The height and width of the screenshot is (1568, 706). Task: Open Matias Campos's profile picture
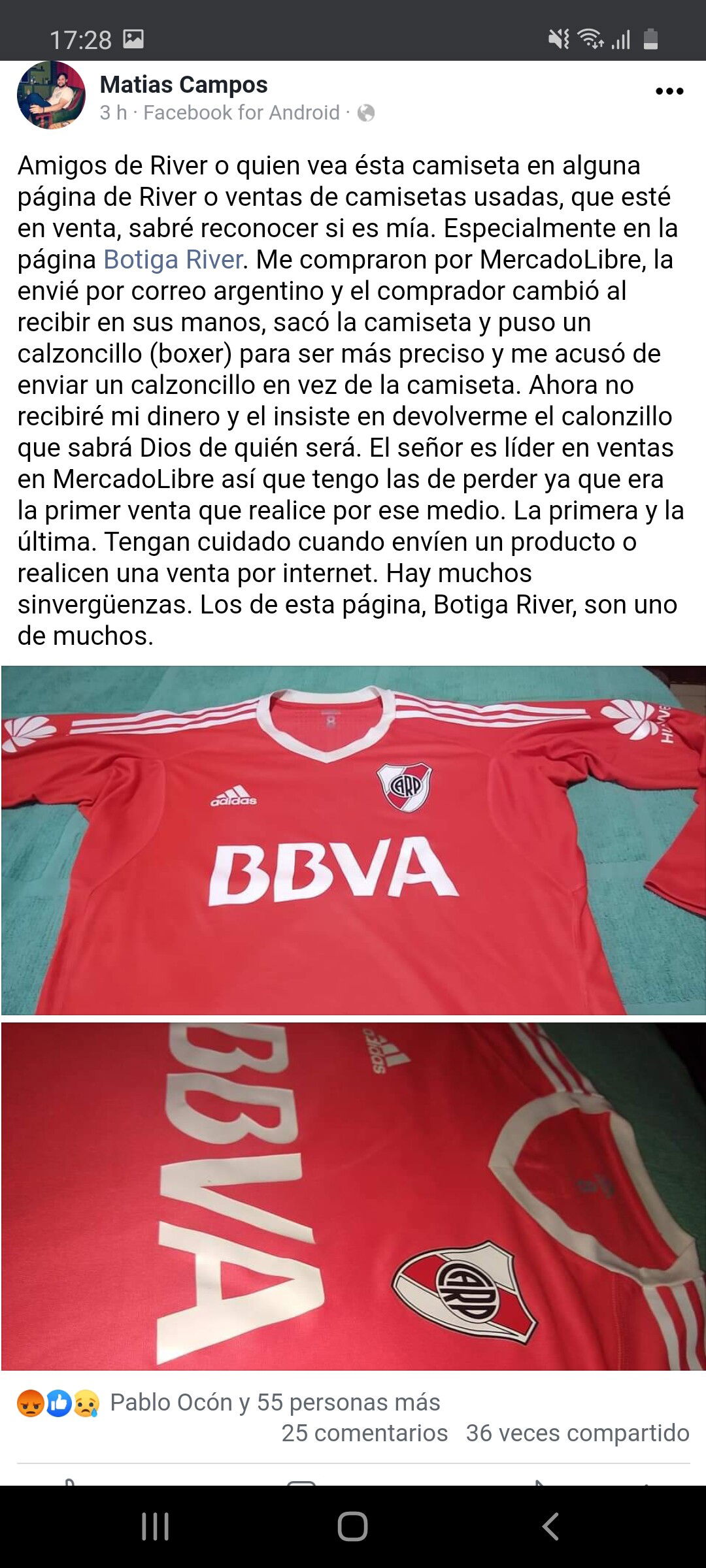click(x=51, y=95)
